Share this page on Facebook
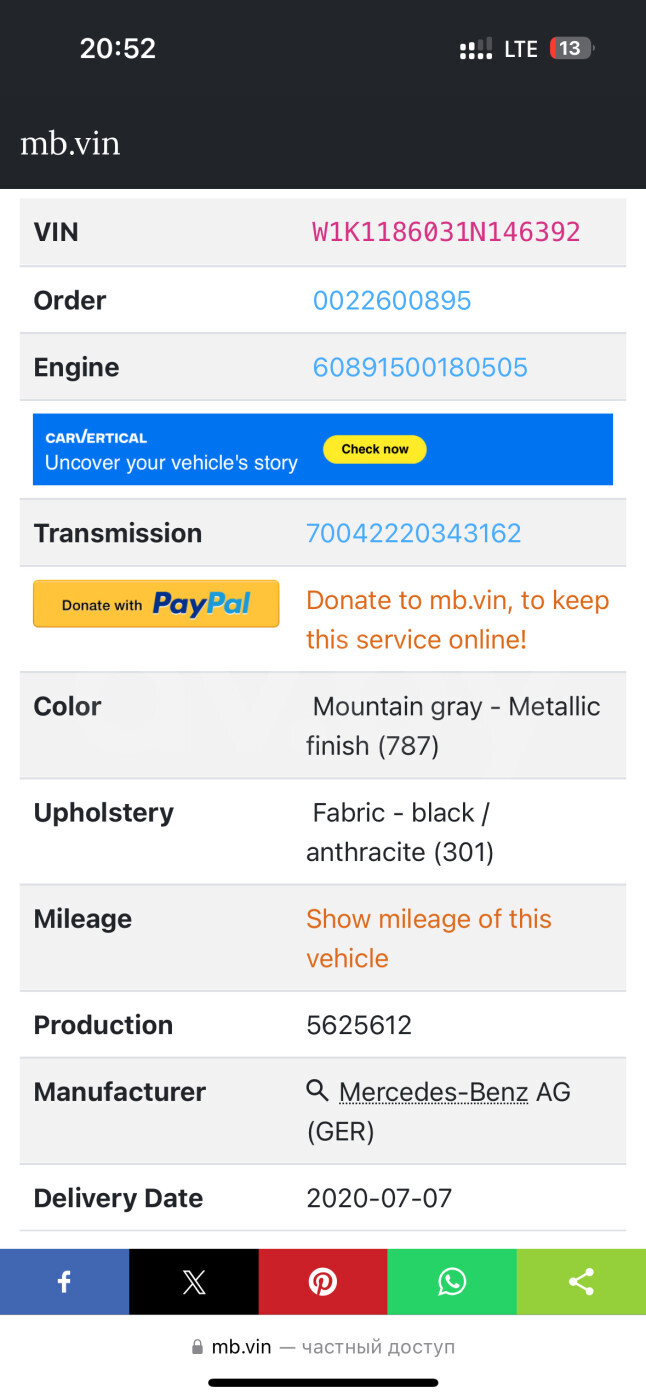 64,1282
